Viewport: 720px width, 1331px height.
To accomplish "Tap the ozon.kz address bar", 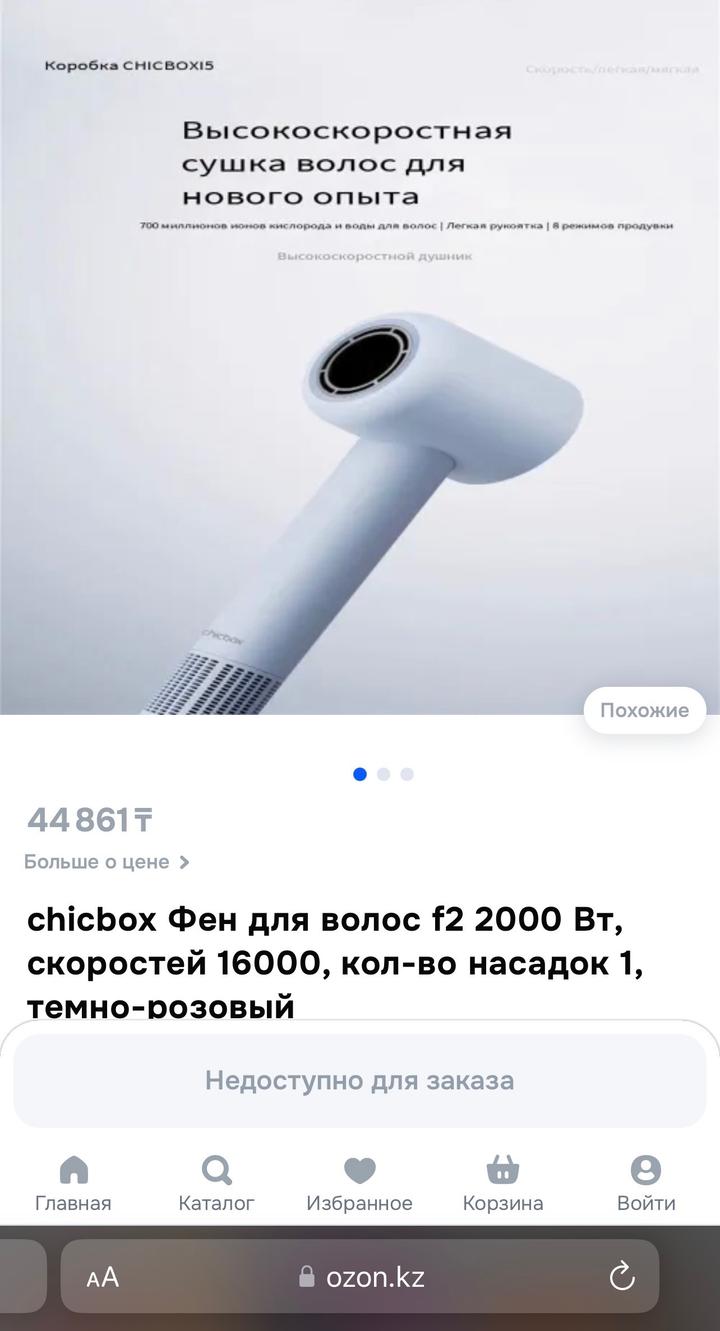I will coord(362,1277).
